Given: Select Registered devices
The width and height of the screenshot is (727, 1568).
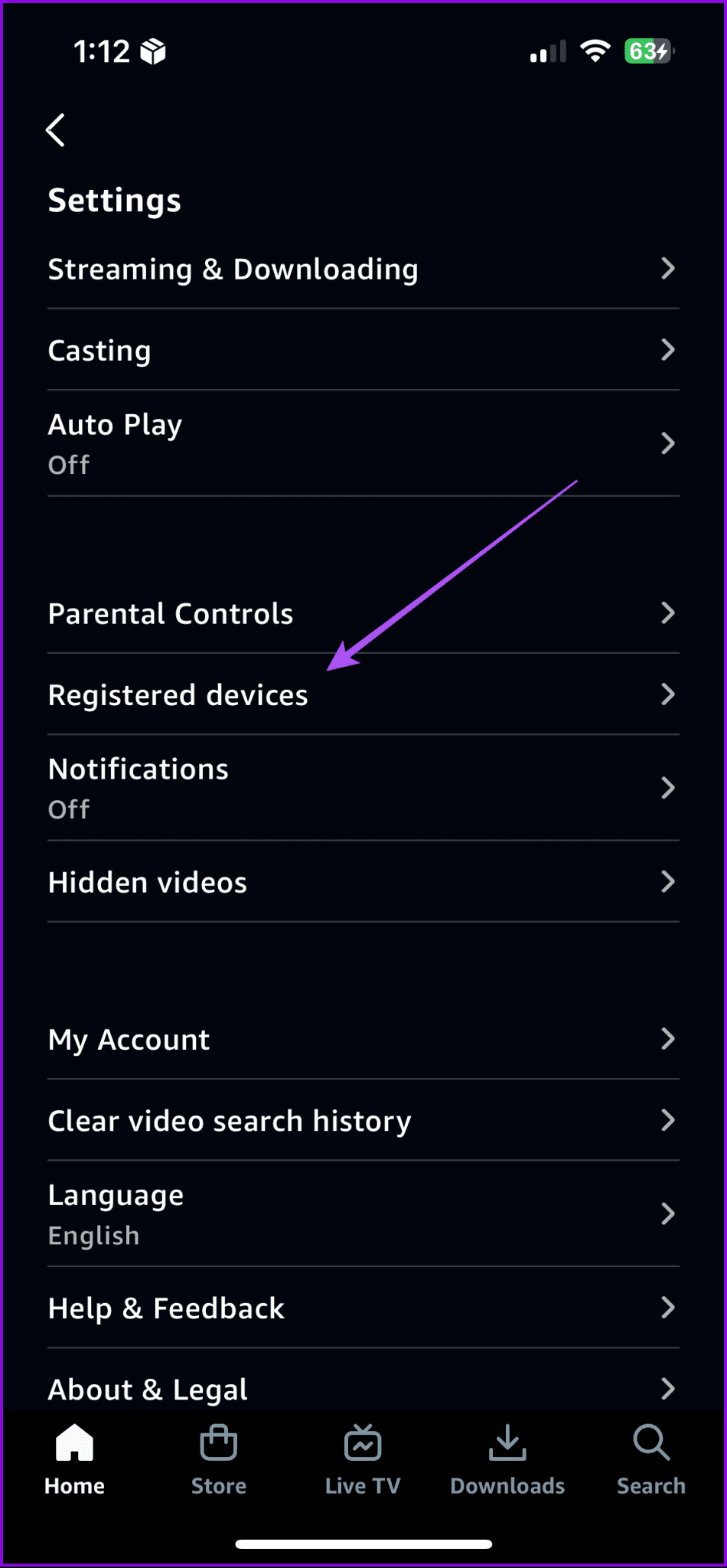Looking at the screenshot, I should coord(363,694).
